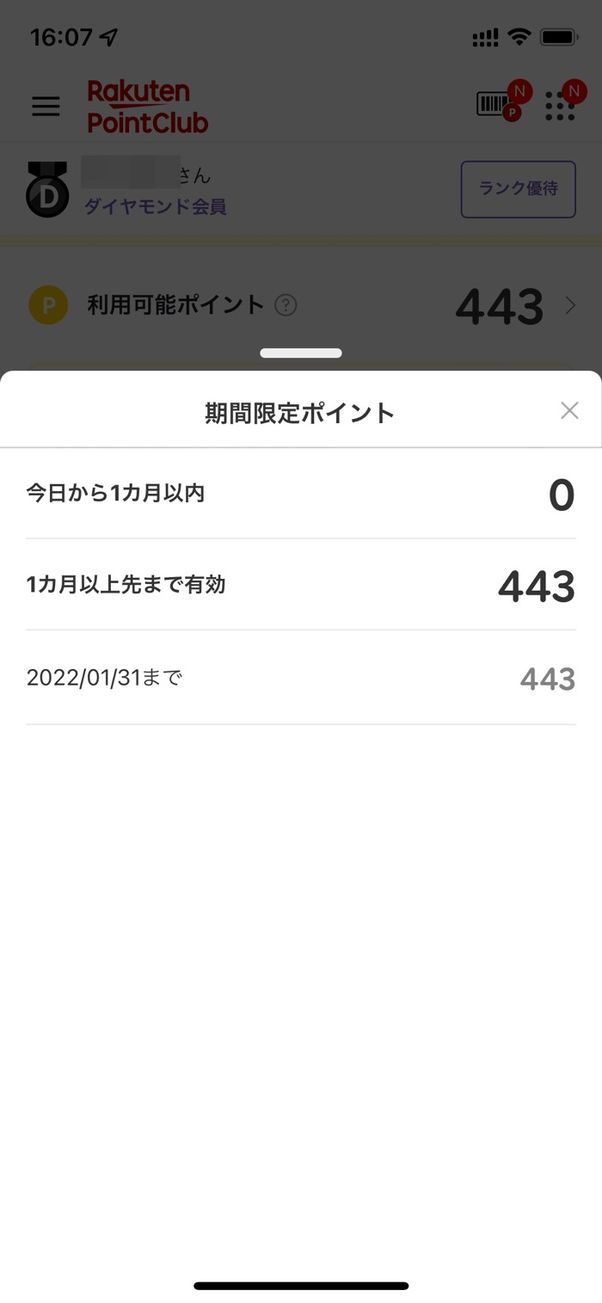The width and height of the screenshot is (602, 1303).
Task: Tap the help icon next to 利用可能ポイント
Action: click(285, 306)
